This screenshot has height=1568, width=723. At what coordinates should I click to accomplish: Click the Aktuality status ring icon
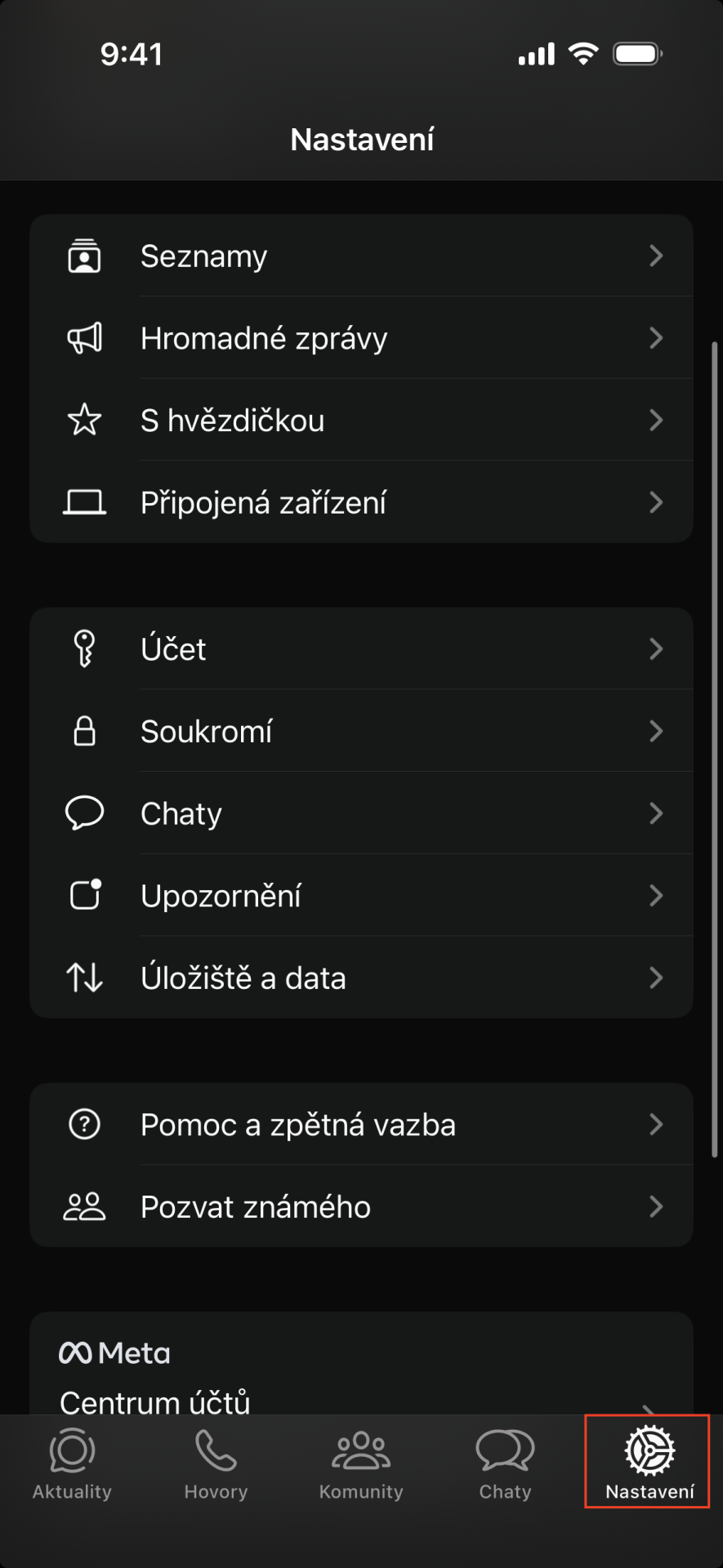[x=72, y=1453]
